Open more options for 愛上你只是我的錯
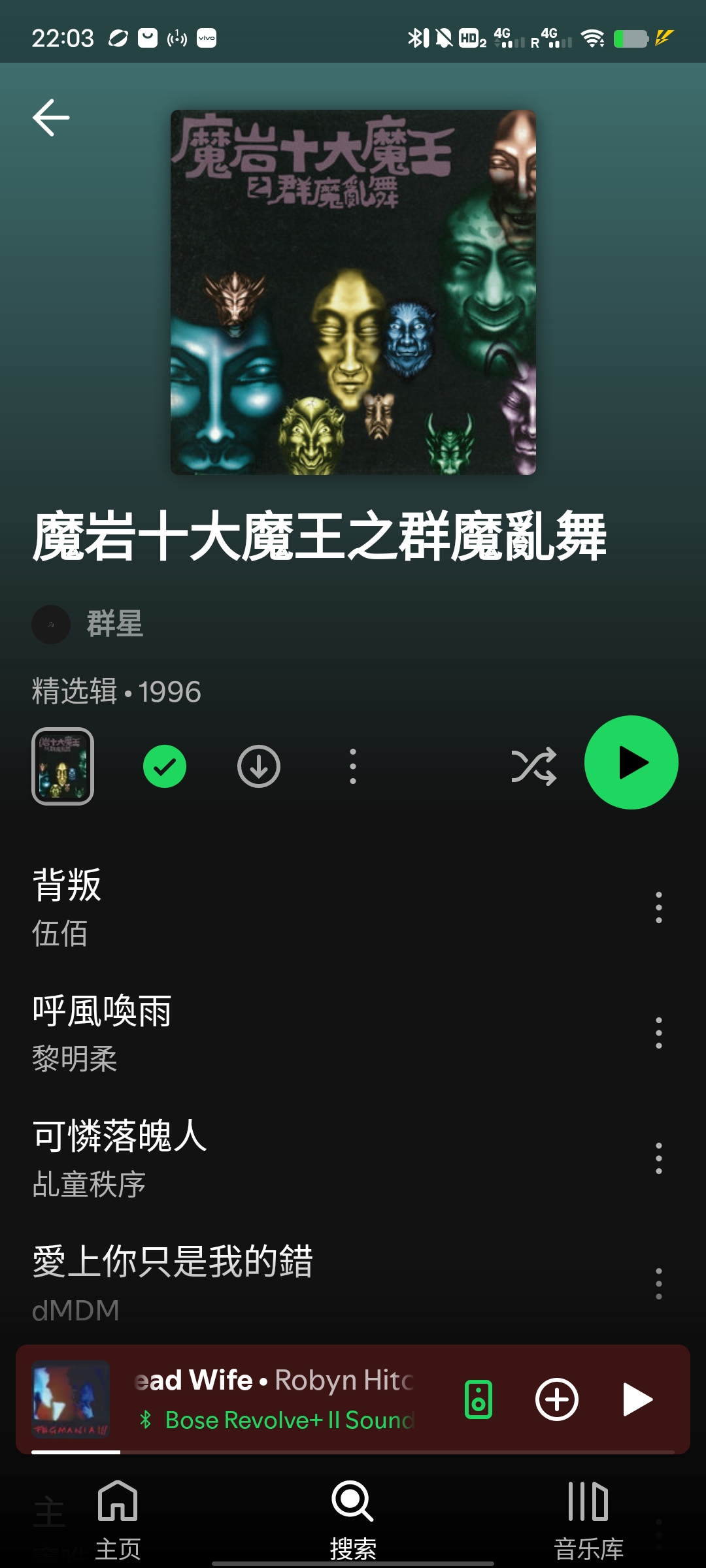Image resolution: width=706 pixels, height=1568 pixels. tap(658, 1283)
